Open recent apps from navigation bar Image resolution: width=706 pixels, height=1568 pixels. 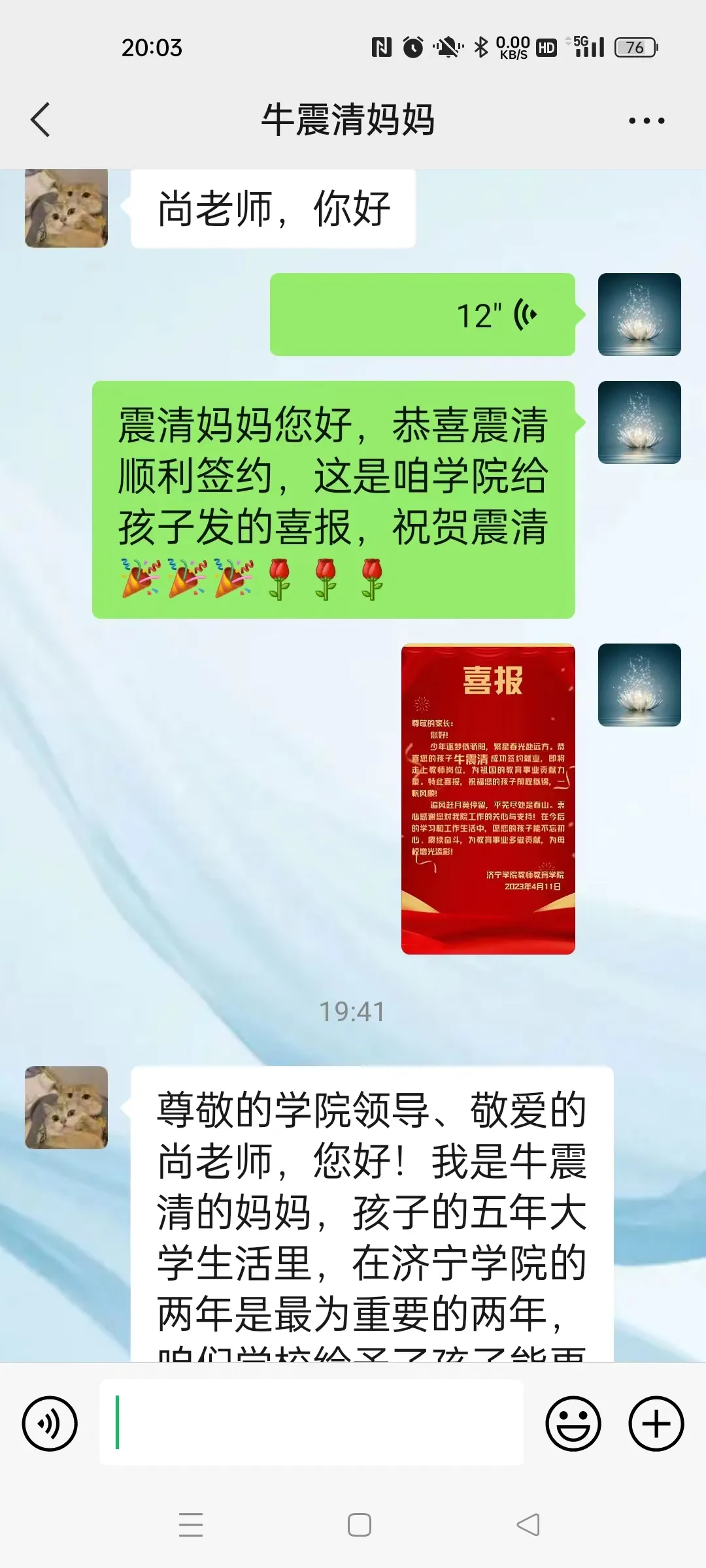tap(190, 1525)
